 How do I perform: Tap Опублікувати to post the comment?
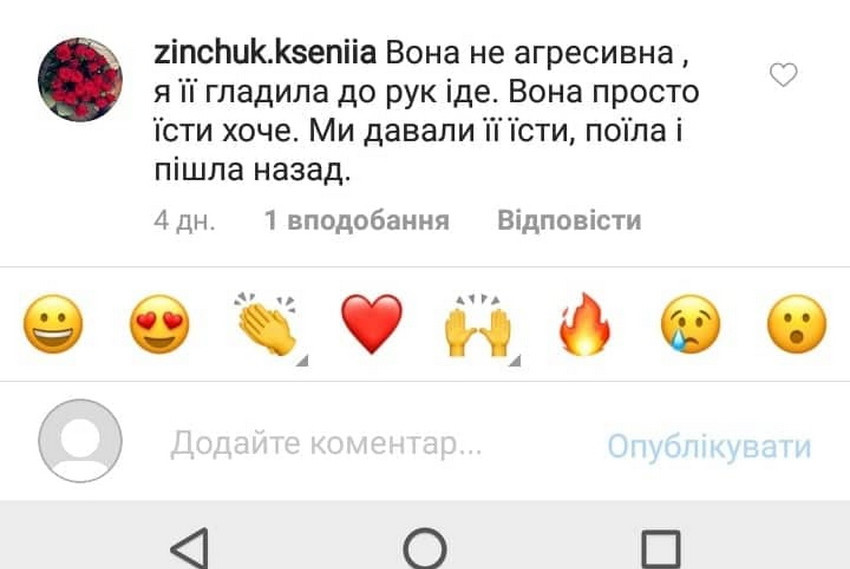pyautogui.click(x=708, y=445)
